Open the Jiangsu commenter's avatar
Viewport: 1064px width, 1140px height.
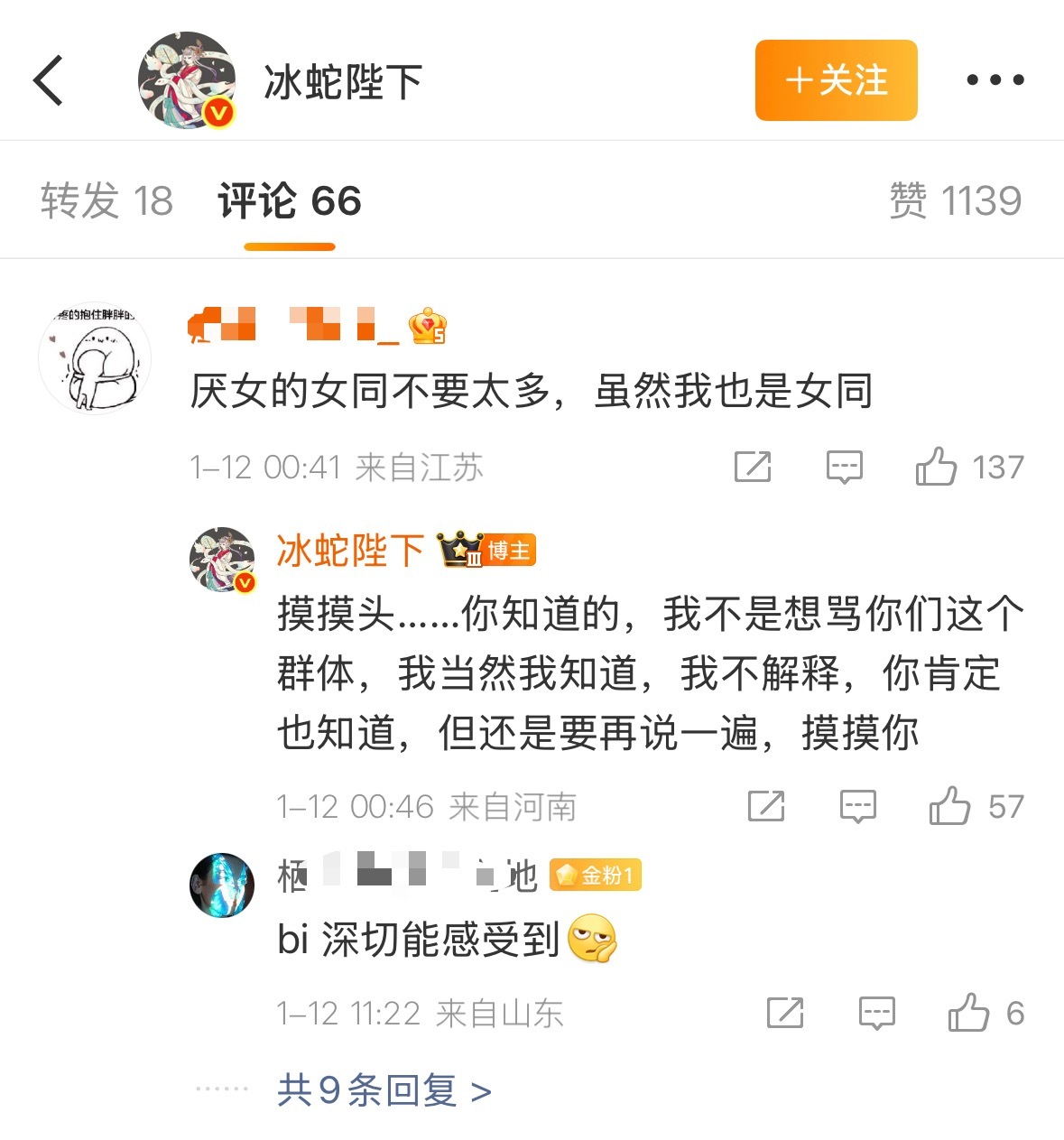tap(94, 357)
